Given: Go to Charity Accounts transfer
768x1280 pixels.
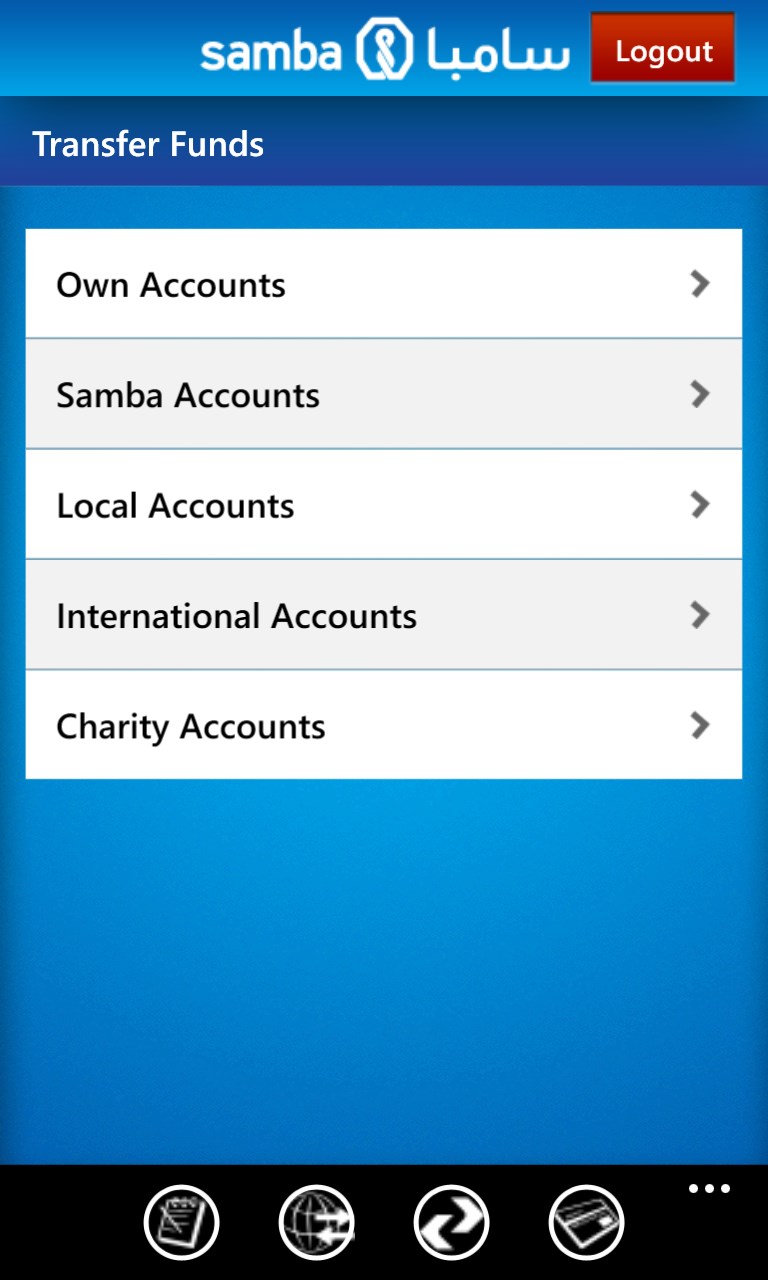Looking at the screenshot, I should [383, 725].
